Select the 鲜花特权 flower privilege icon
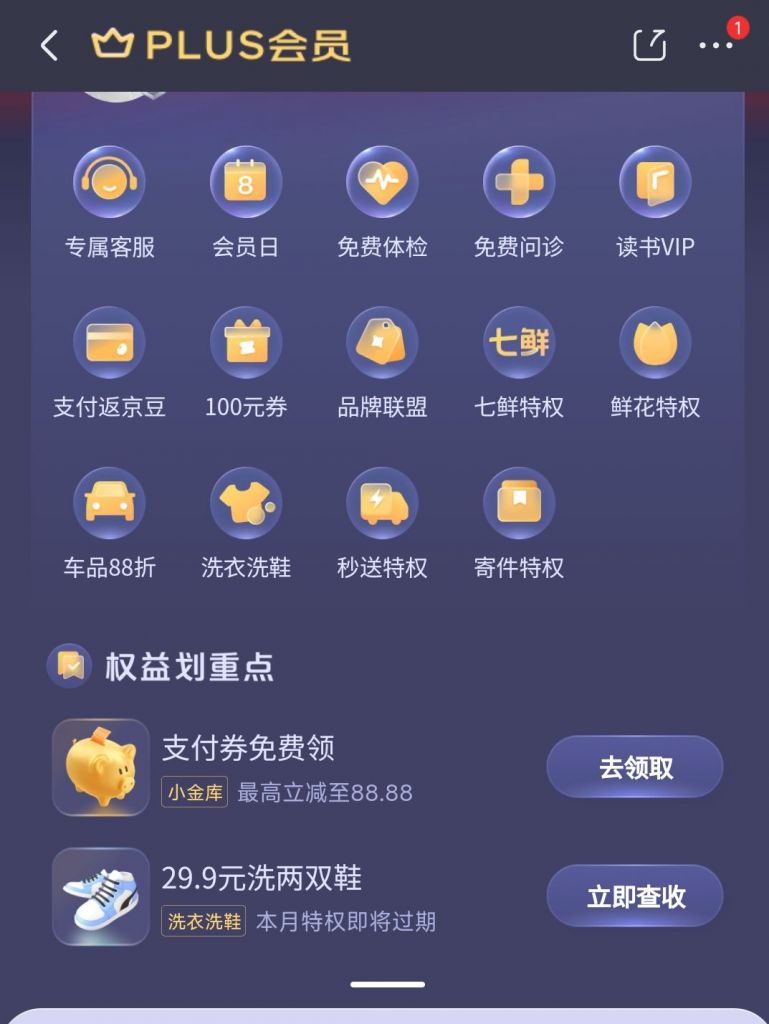769x1024 pixels. click(x=655, y=343)
